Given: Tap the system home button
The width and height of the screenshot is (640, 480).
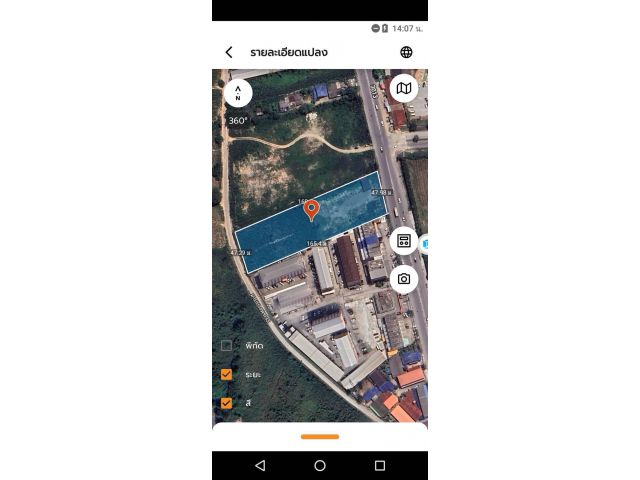Looking at the screenshot, I should (x=320, y=466).
